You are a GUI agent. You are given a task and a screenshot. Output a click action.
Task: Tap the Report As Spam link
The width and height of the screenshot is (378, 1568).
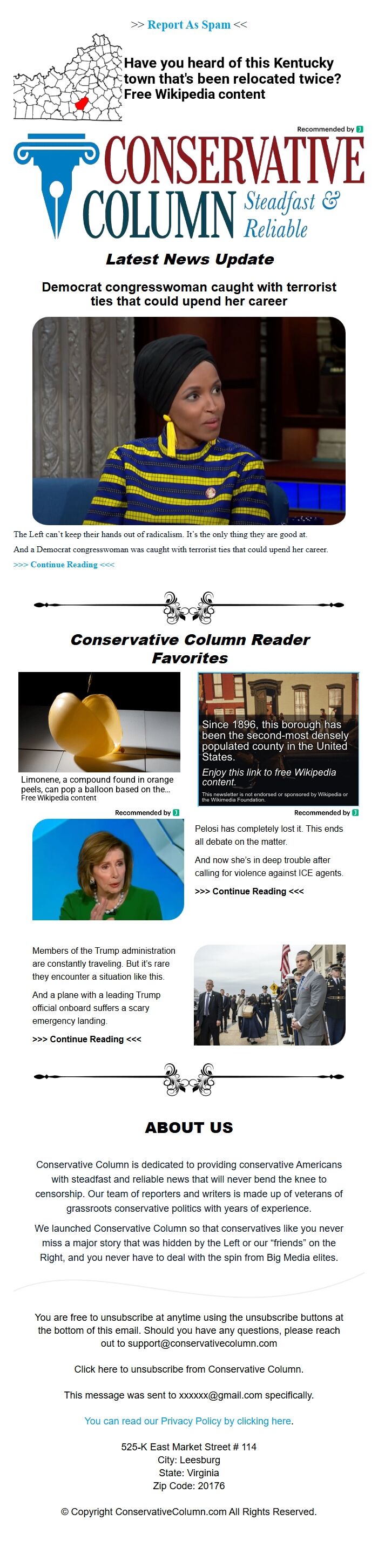(x=188, y=25)
